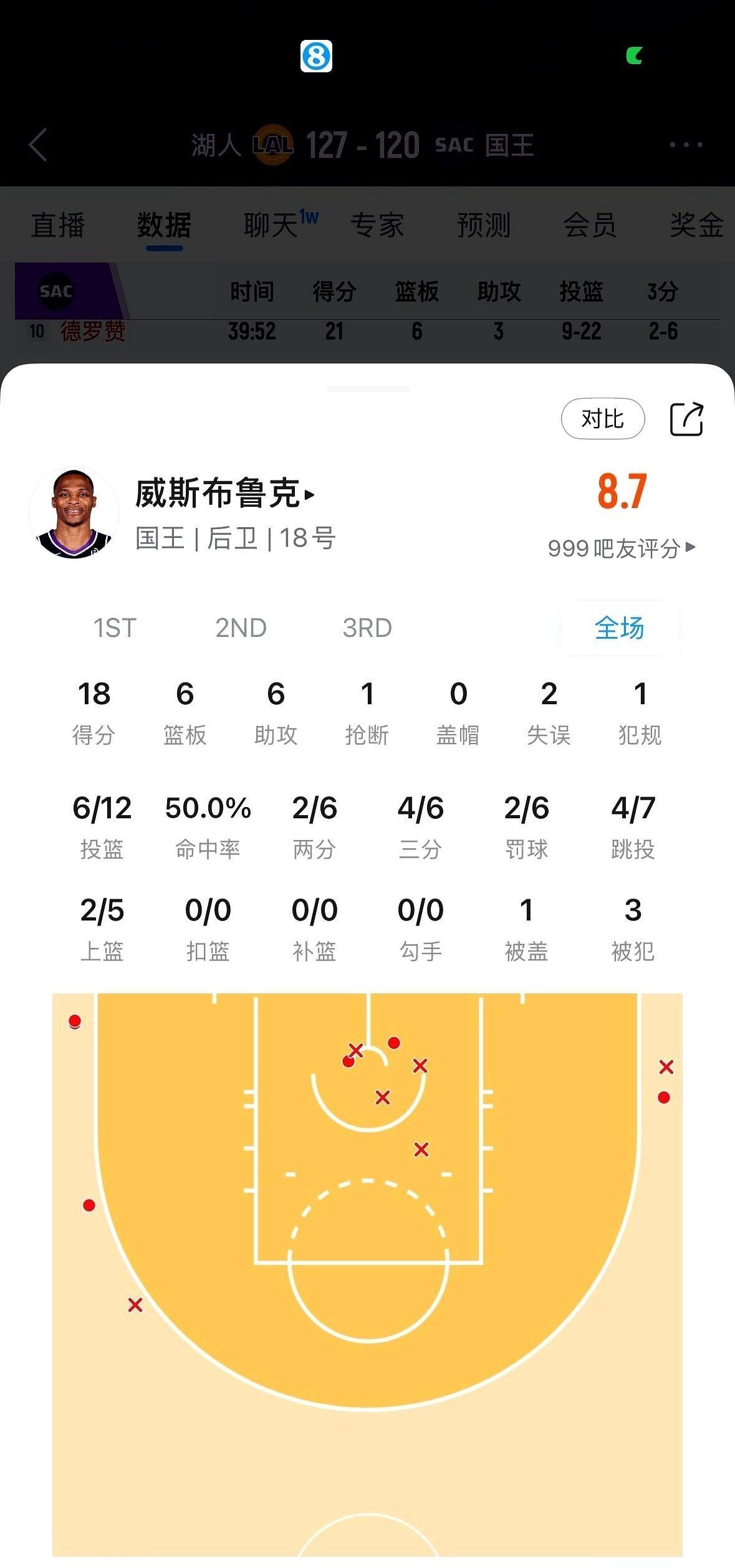735x1568 pixels.
Task: Open the 预测 tab
Action: coord(484,226)
